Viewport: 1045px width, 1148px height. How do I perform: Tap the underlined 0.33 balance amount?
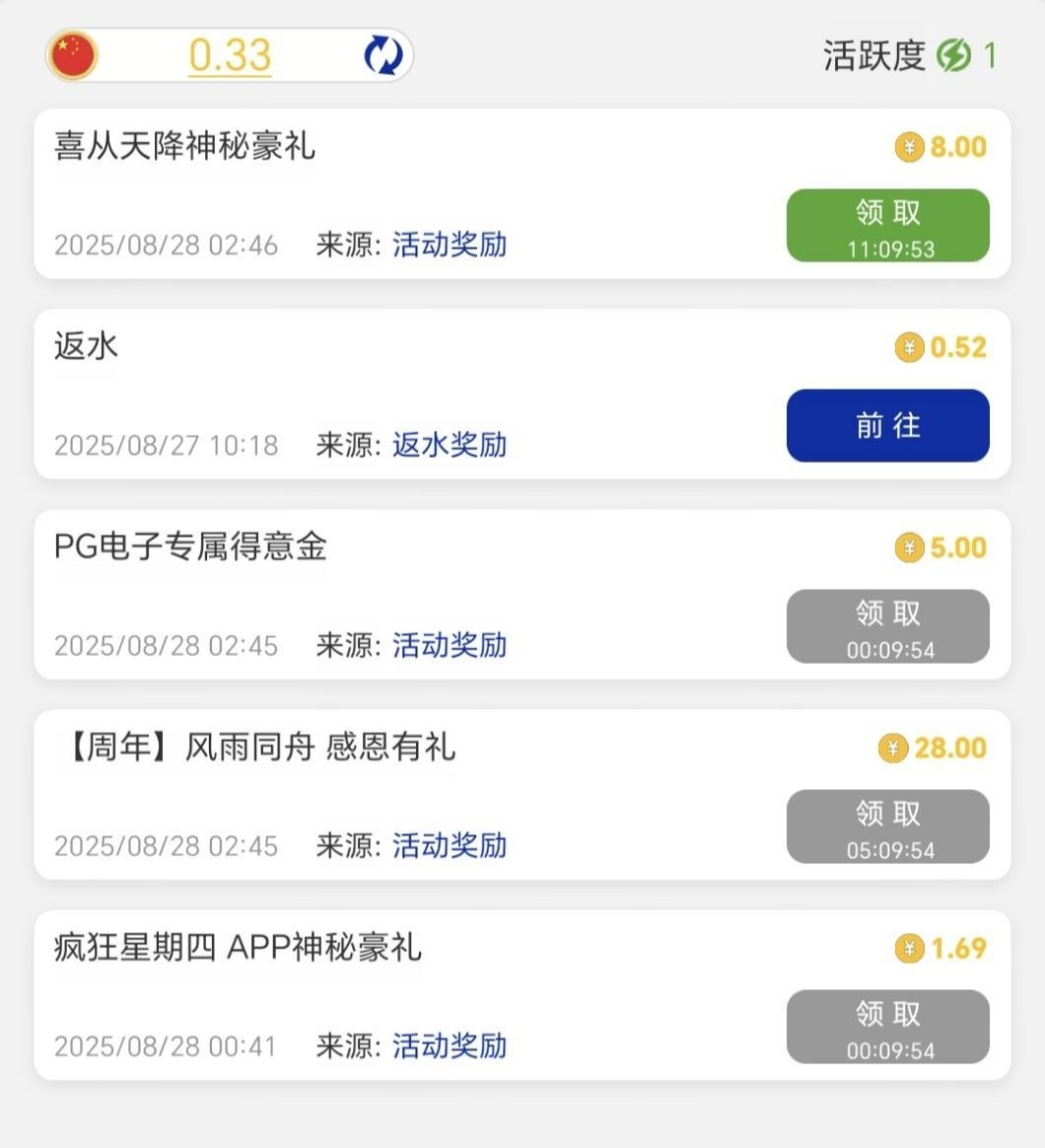click(230, 55)
